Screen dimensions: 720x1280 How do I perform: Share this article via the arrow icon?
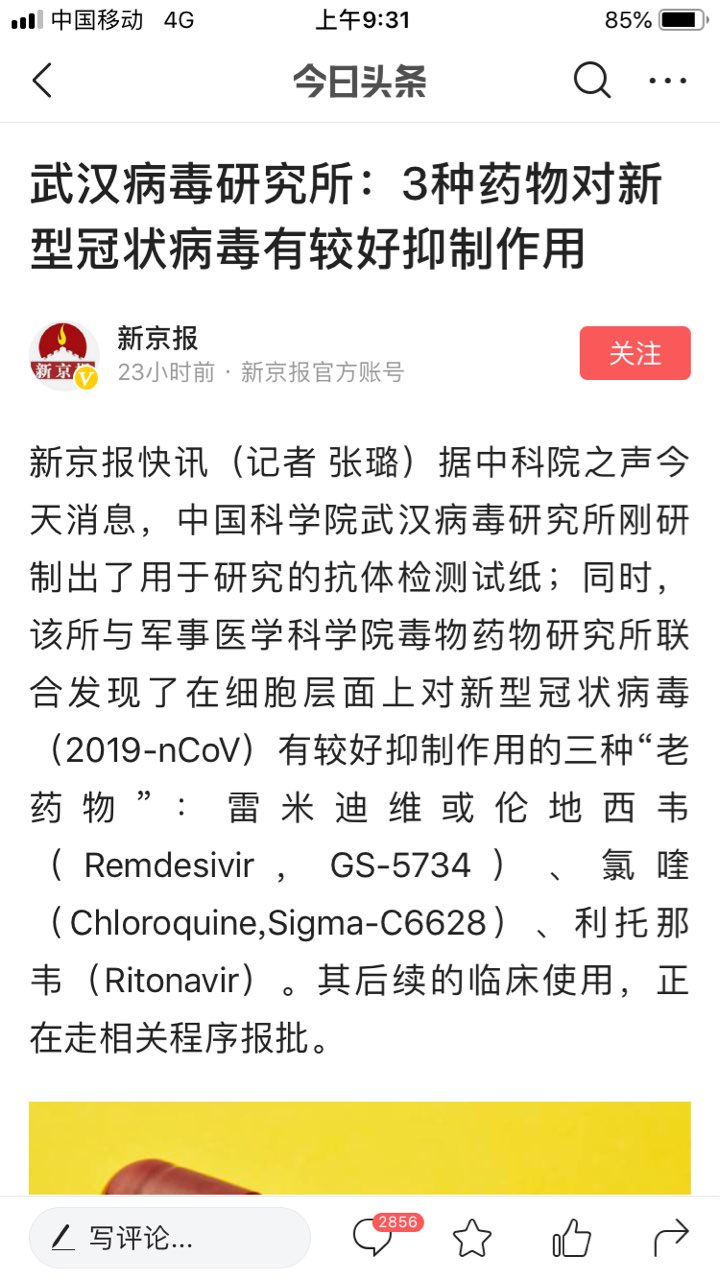[670, 1239]
